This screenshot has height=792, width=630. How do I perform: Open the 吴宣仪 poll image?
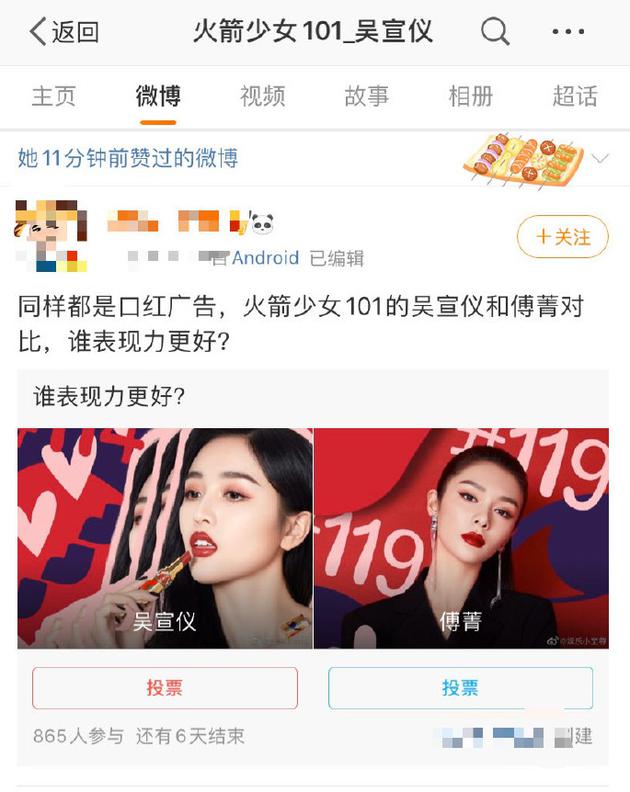(165, 538)
